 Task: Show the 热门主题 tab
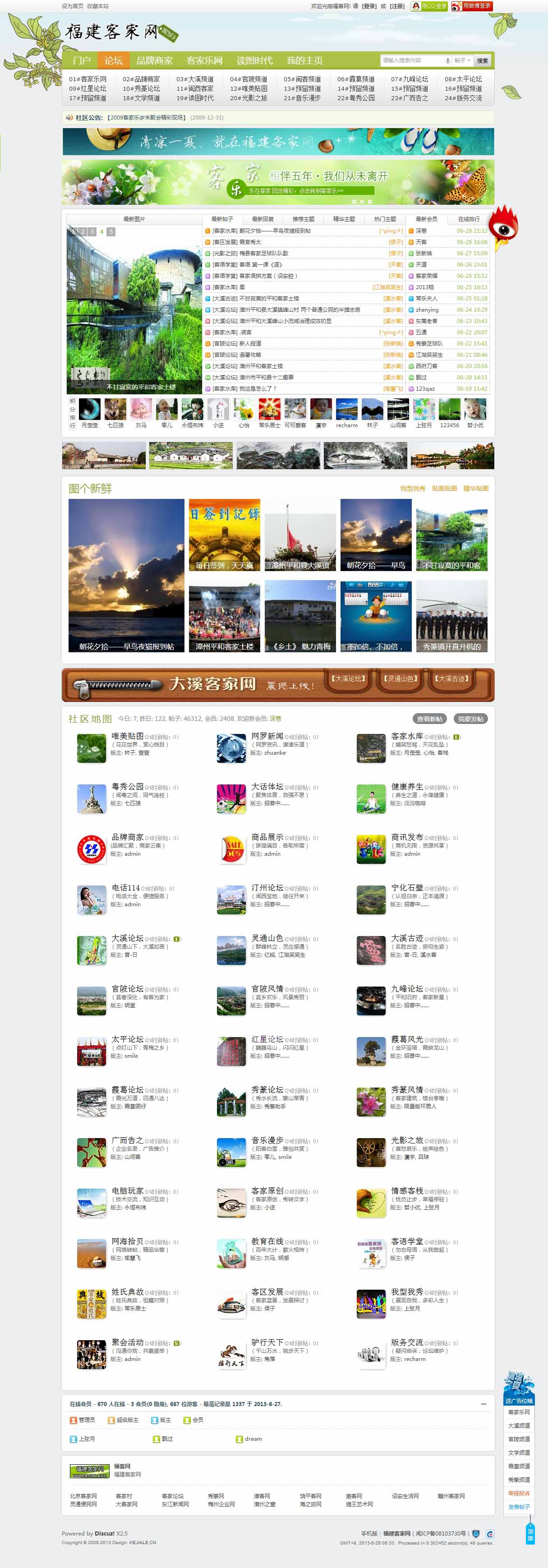point(385,218)
